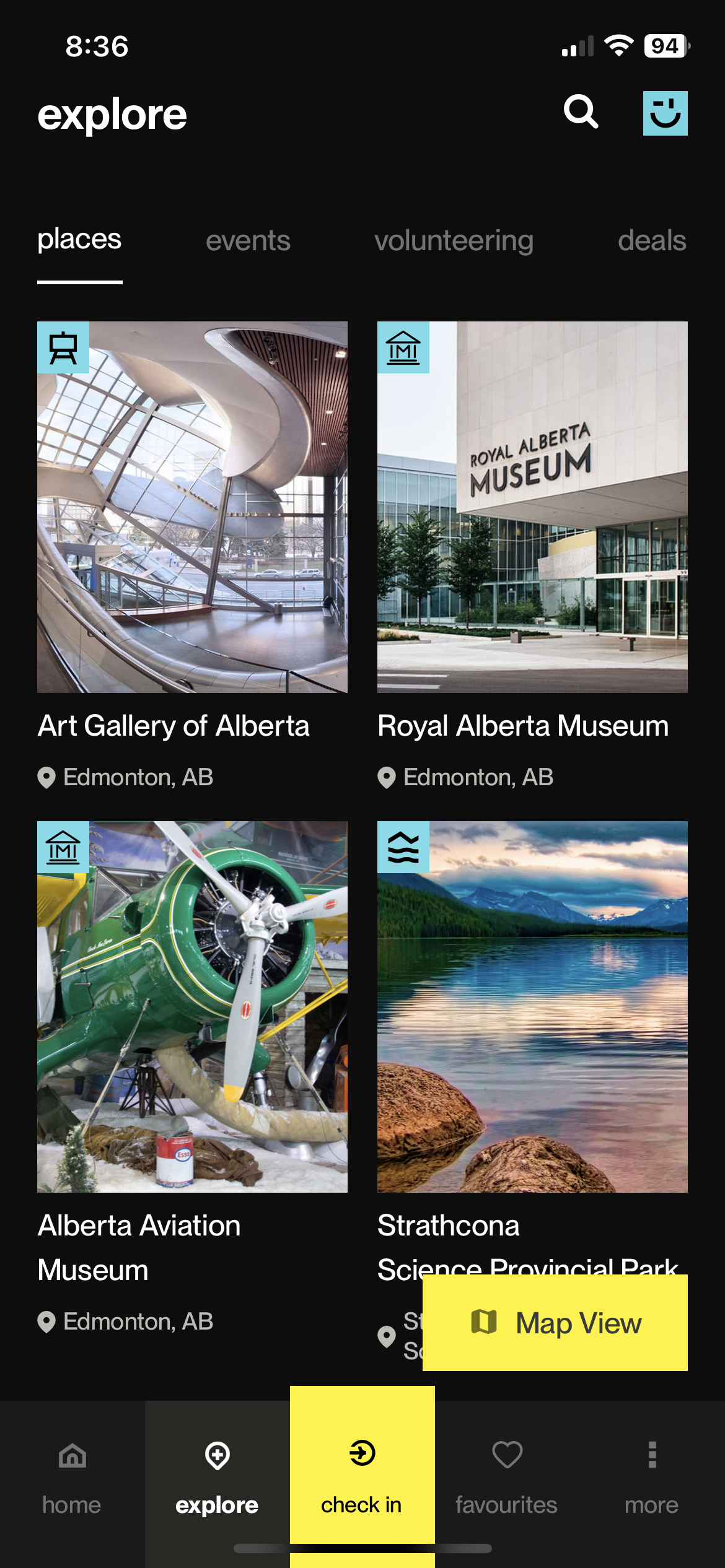Open the Art Gallery of Alberta card
The image size is (725, 1568).
[x=192, y=507]
